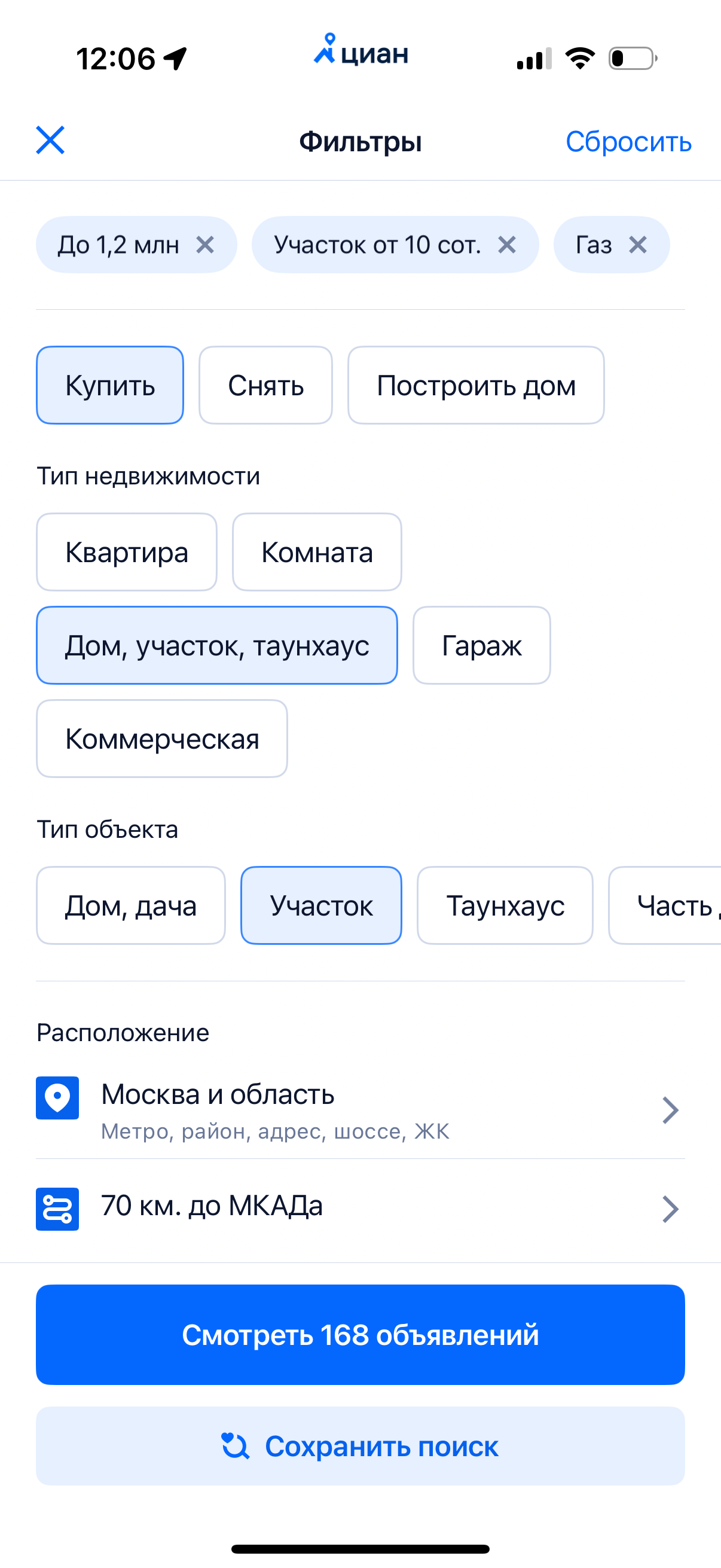The height and width of the screenshot is (1568, 721).
Task: Choose Построить дом option
Action: point(476,385)
